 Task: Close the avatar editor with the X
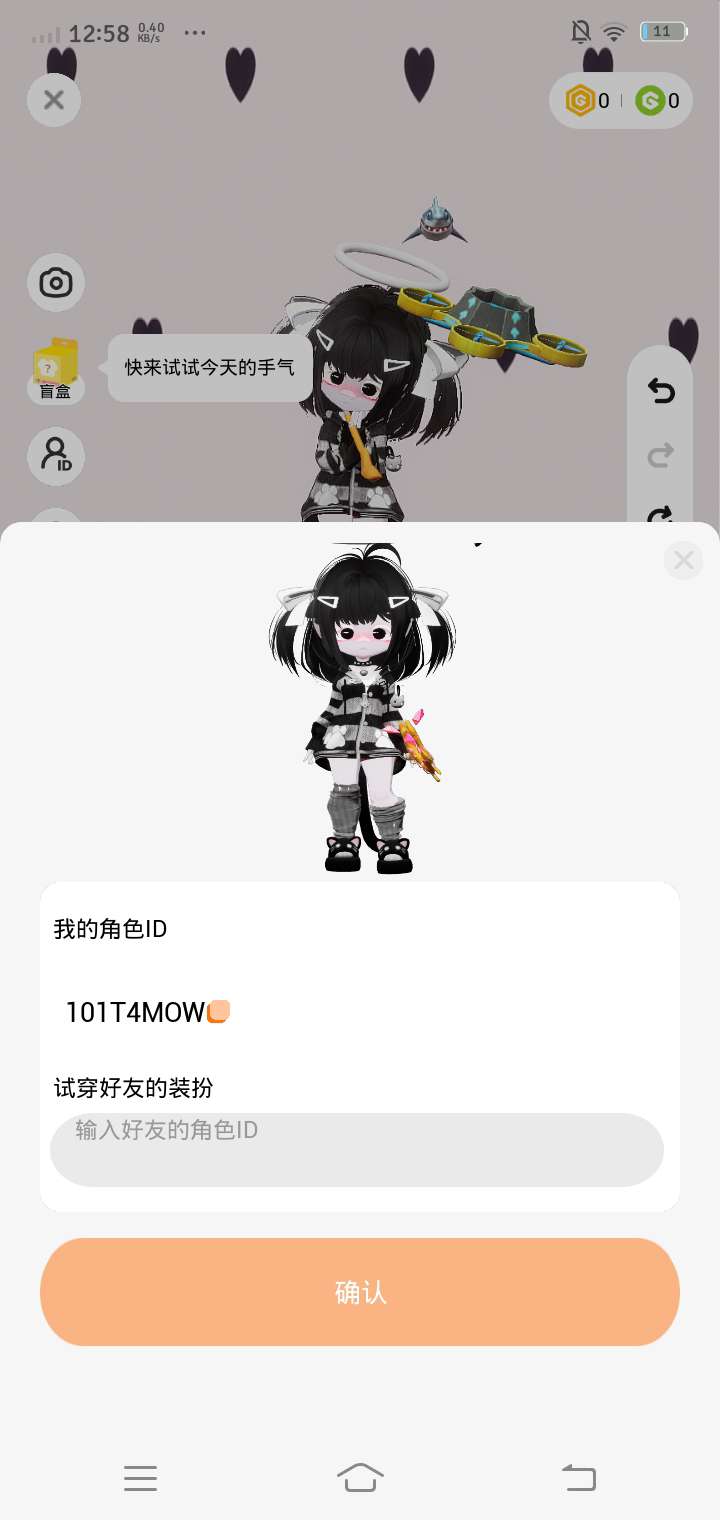click(x=54, y=100)
